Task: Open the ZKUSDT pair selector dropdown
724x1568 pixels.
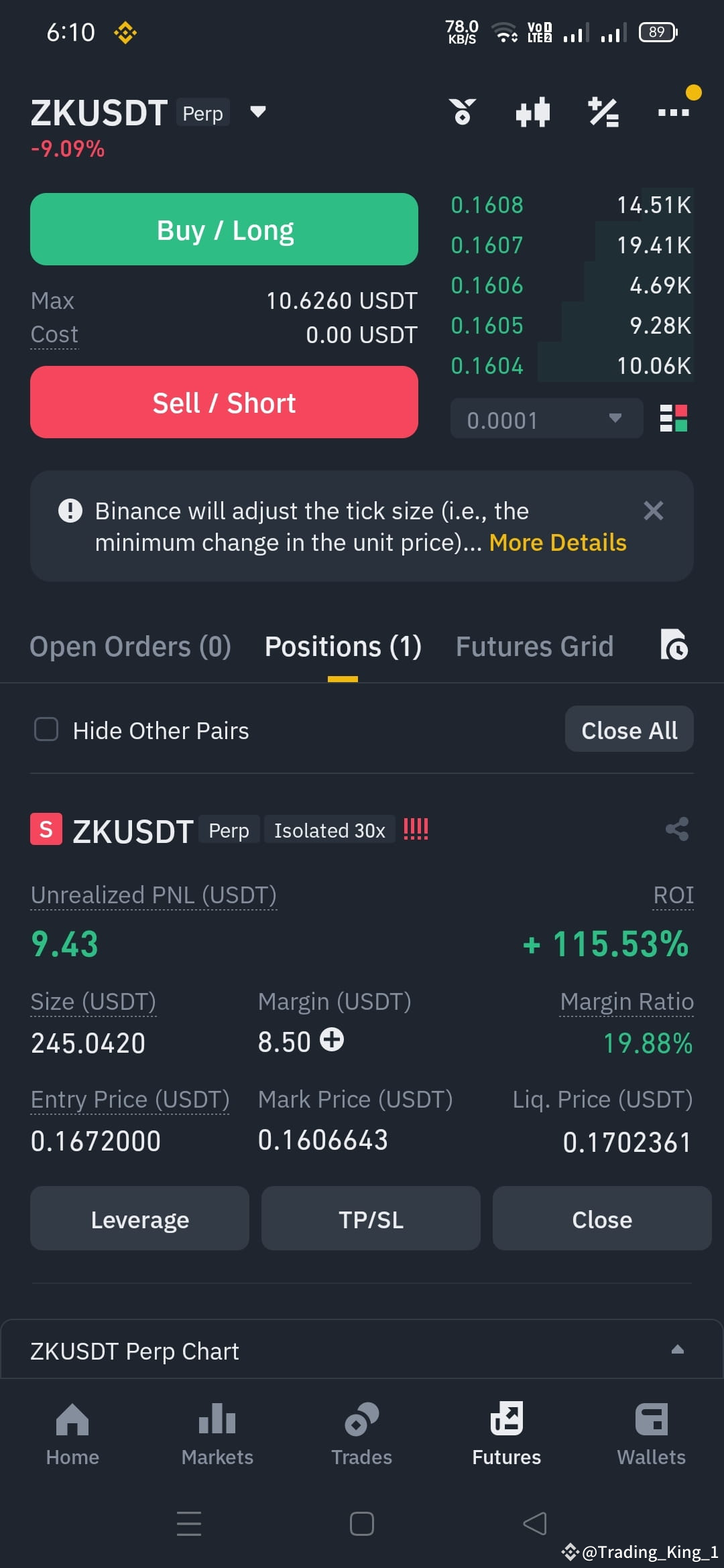Action: pos(258,112)
